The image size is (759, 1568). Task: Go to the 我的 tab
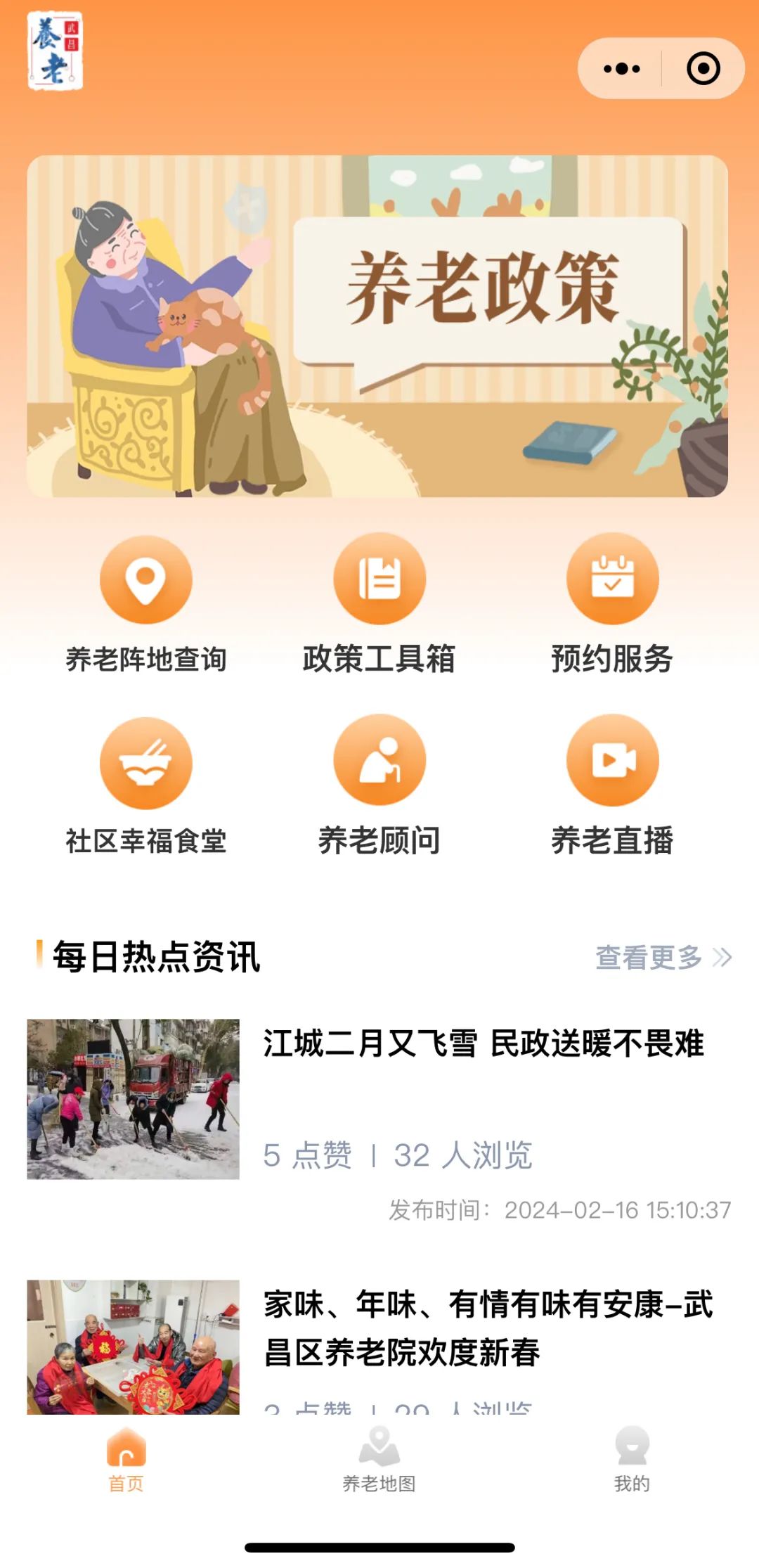pyautogui.click(x=631, y=1460)
